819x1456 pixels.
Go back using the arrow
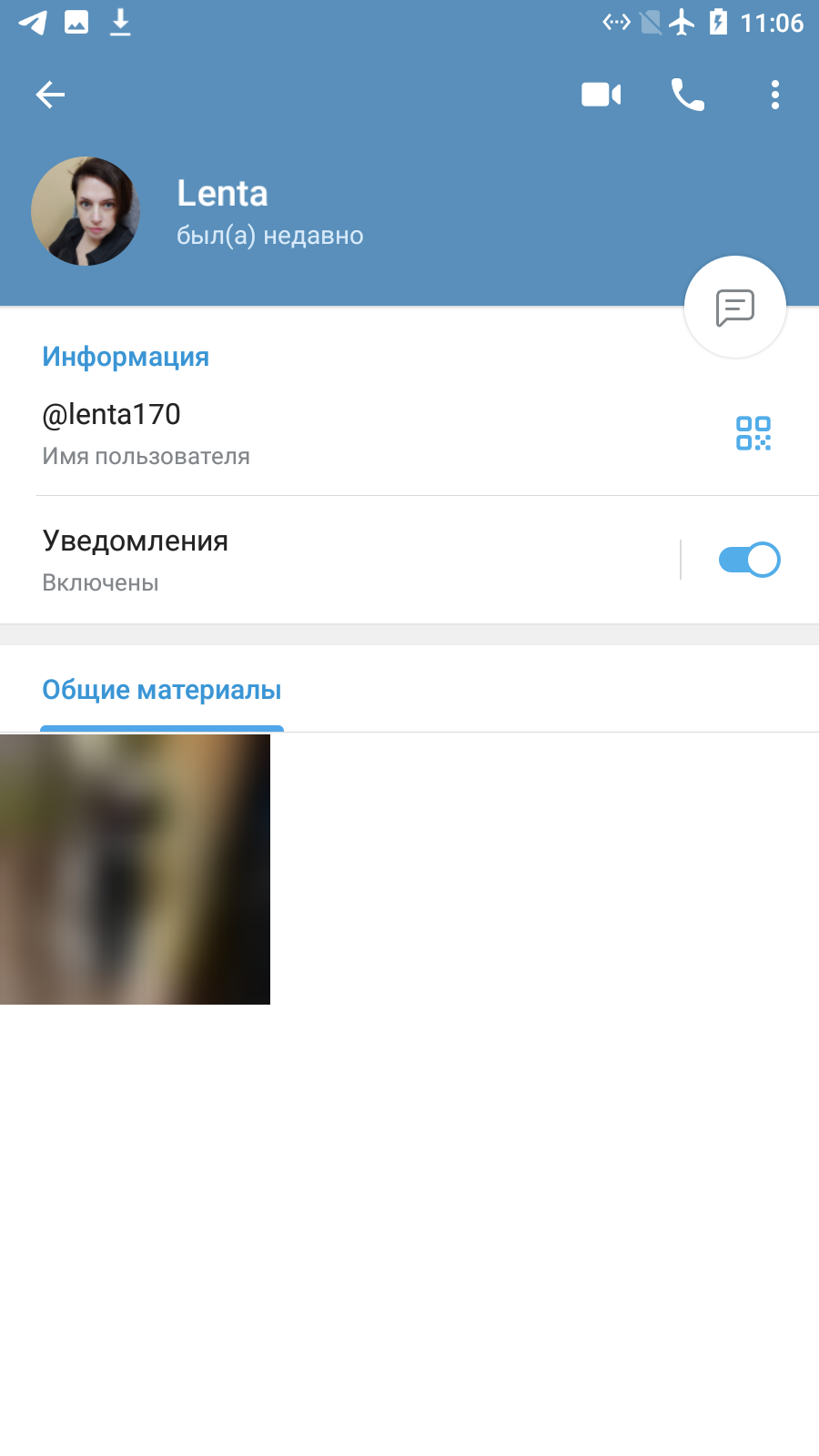pos(50,95)
